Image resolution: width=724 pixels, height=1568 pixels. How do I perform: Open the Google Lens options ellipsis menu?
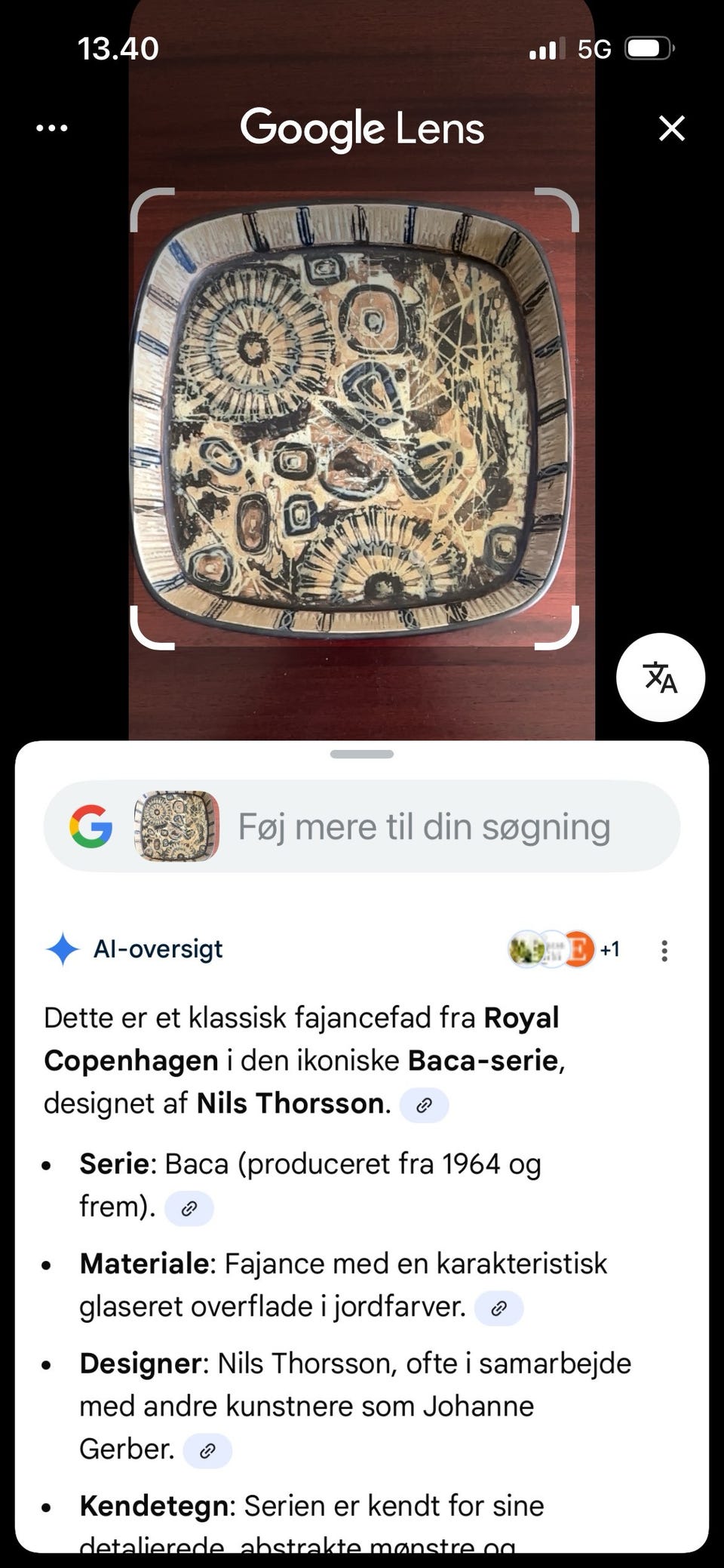51,128
